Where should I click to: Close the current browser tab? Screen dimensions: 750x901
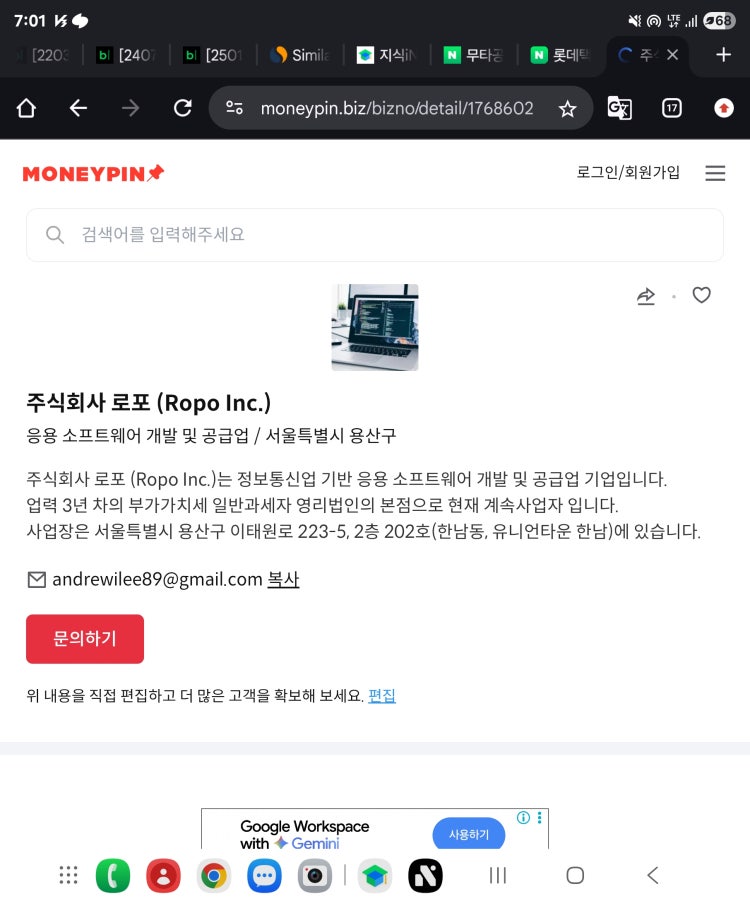(673, 55)
